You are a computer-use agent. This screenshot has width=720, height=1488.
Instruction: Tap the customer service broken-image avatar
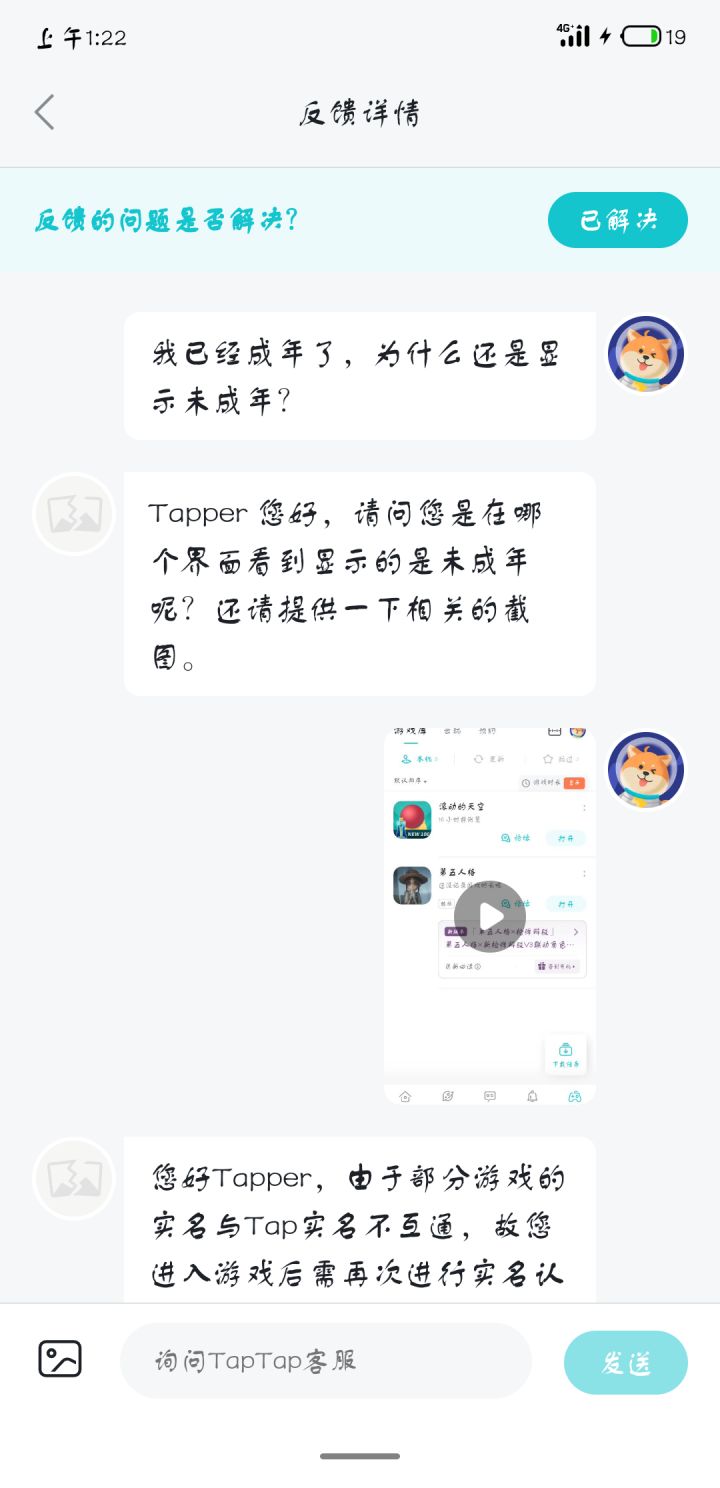pos(74,513)
